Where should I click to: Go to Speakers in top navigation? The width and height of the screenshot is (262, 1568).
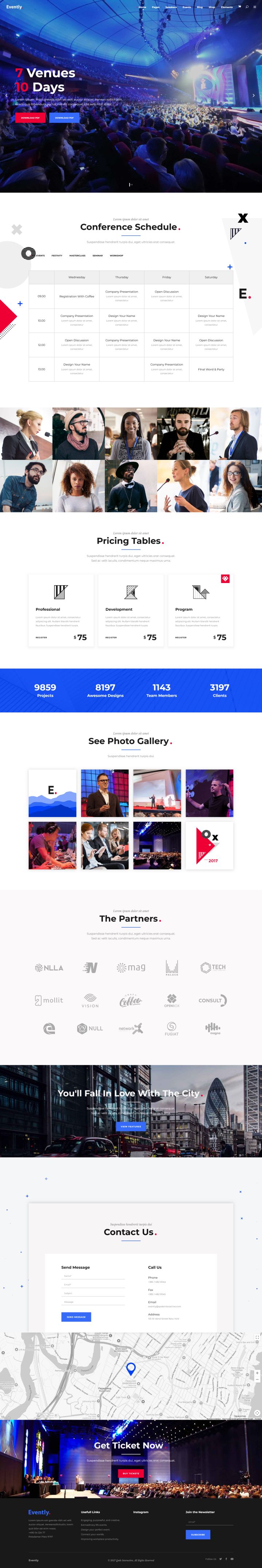(x=171, y=7)
